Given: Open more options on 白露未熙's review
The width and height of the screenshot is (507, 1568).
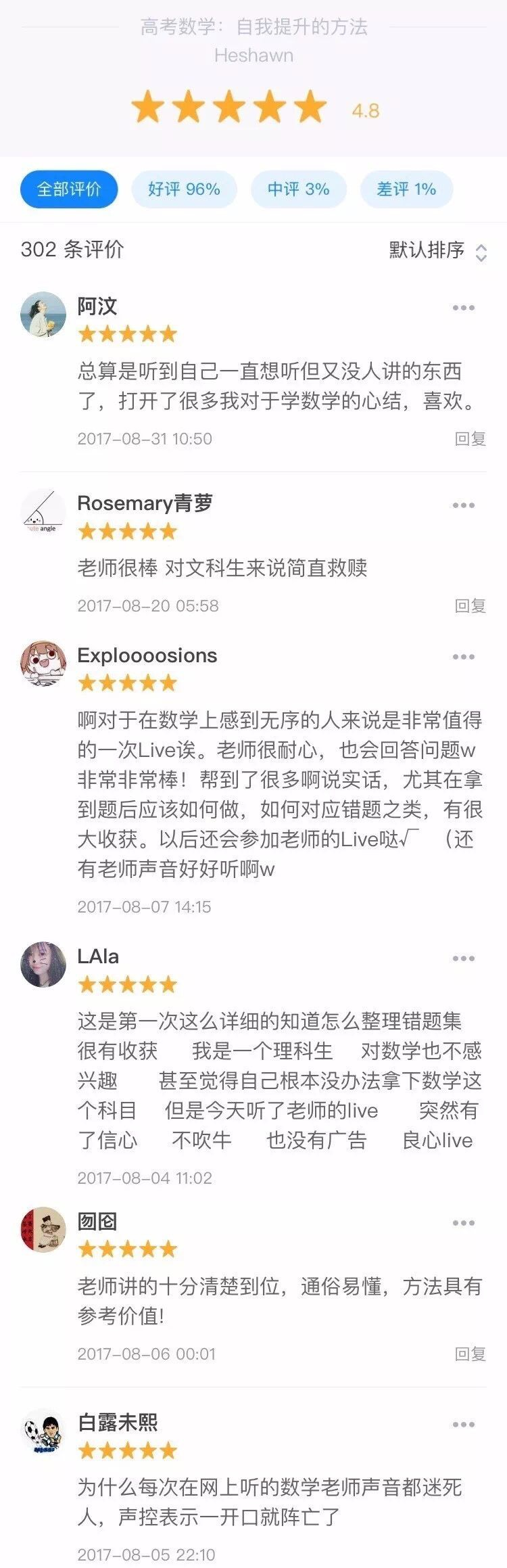Looking at the screenshot, I should [x=463, y=1425].
